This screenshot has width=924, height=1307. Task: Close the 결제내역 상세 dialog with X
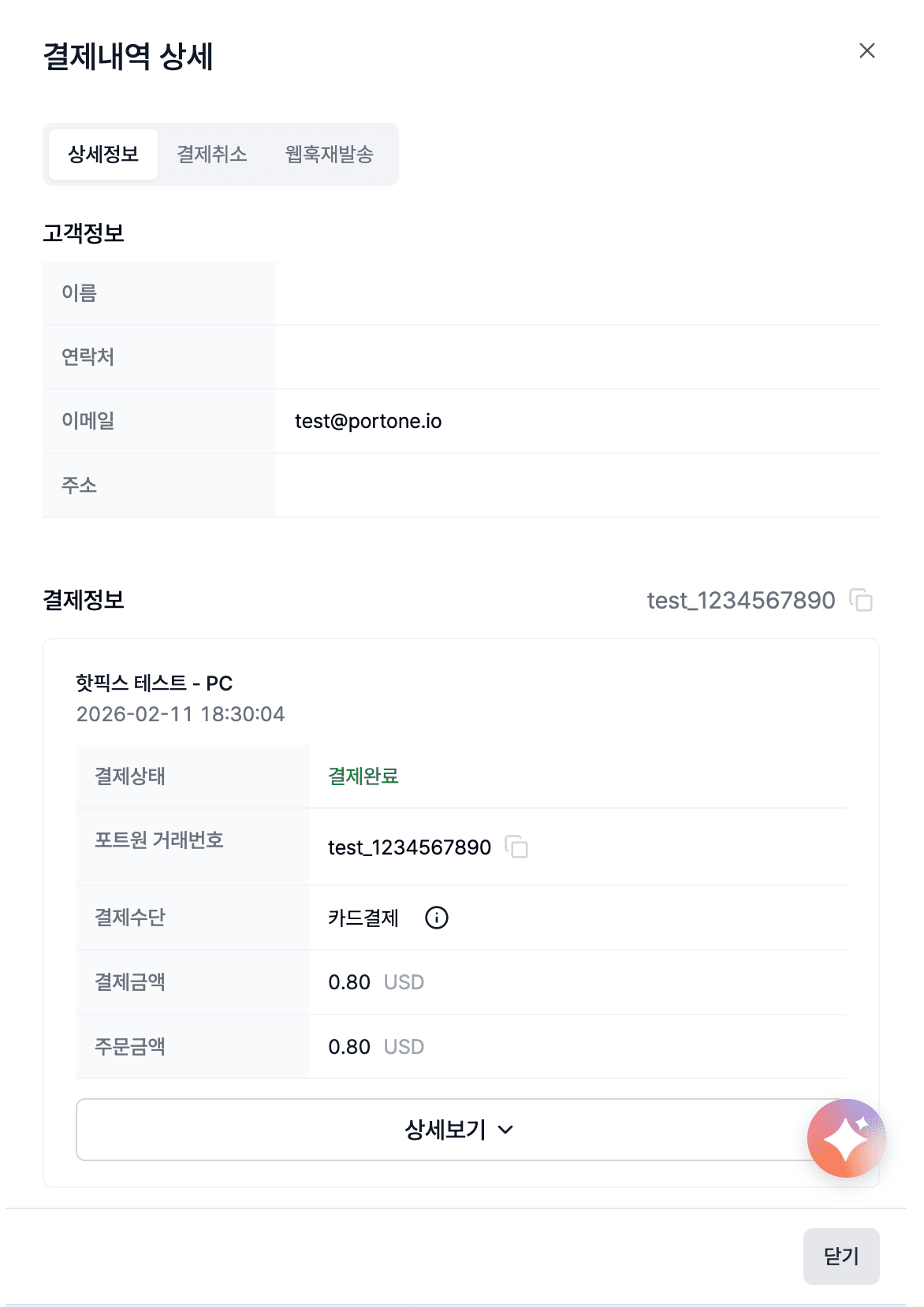pyautogui.click(x=866, y=50)
